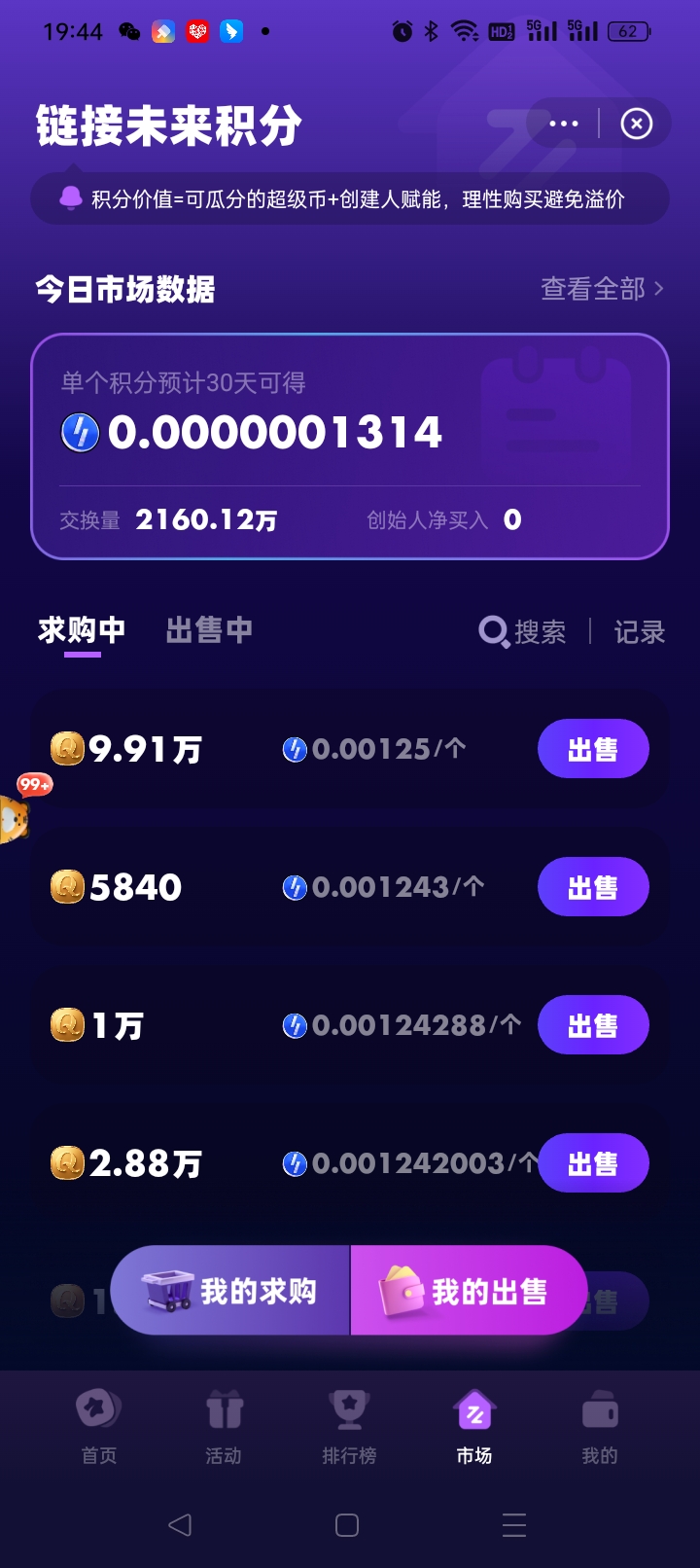The image size is (700, 1568).
Task: Select the 市场 marketplace icon
Action: 474,1408
